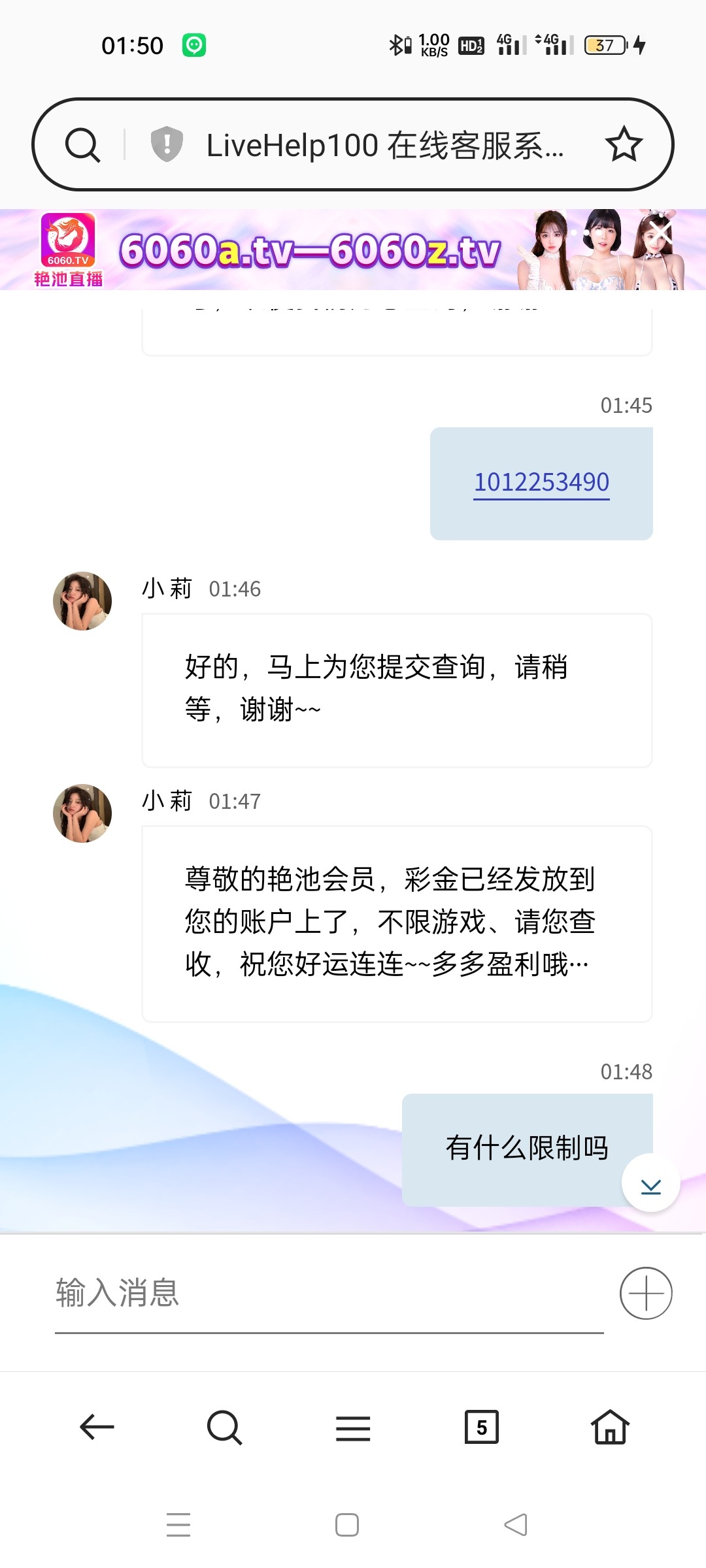Bookmark this page with the star
706x1568 pixels.
(x=624, y=144)
